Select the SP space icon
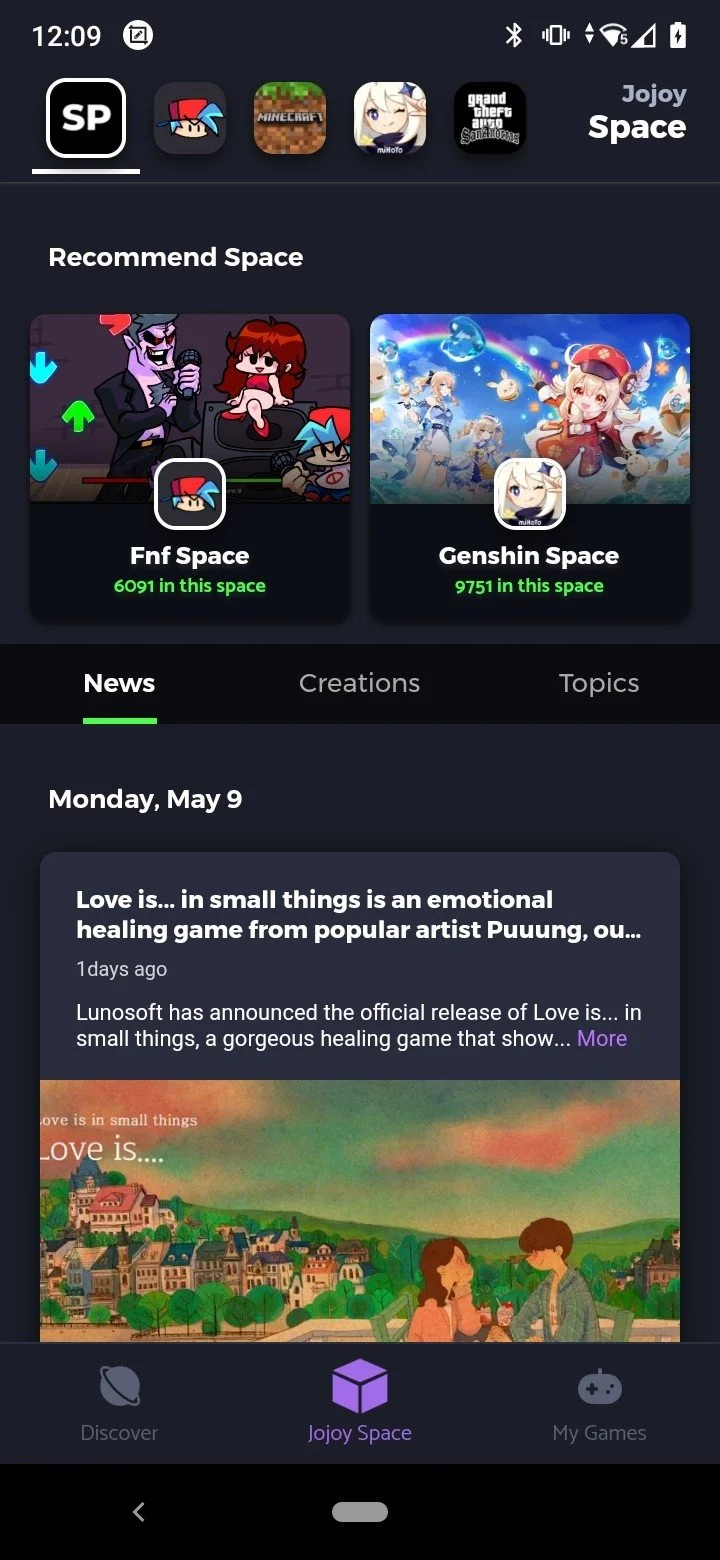The height and width of the screenshot is (1560, 720). click(86, 118)
